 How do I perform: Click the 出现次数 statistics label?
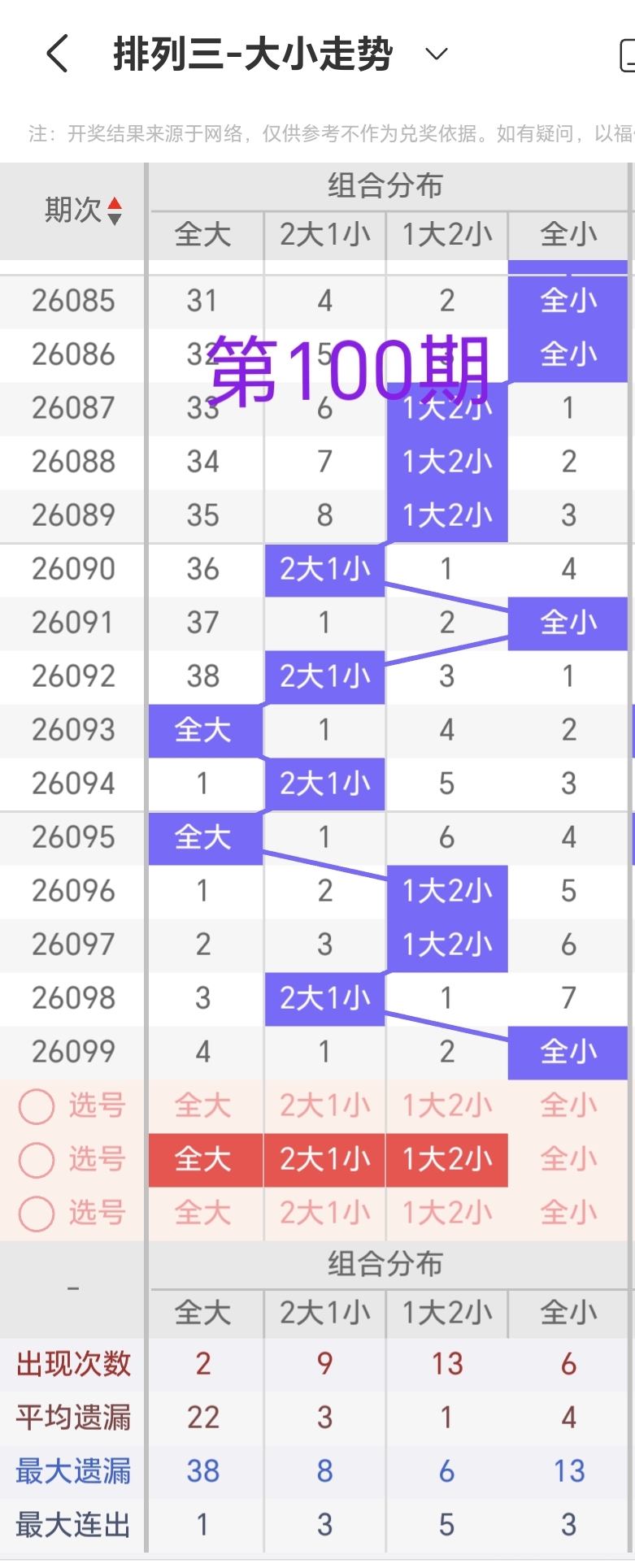click(72, 1364)
